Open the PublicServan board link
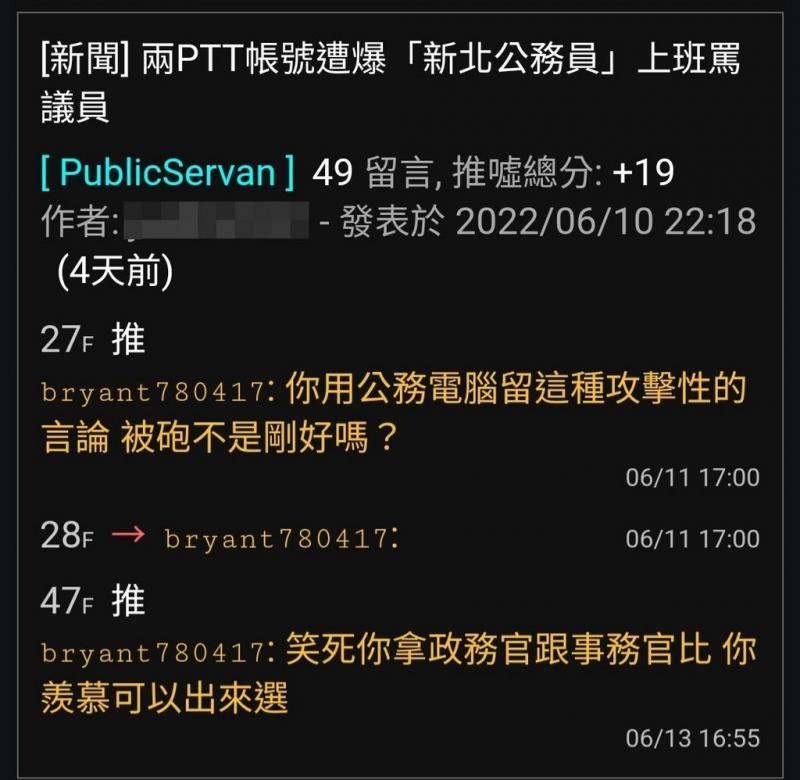 tap(167, 173)
